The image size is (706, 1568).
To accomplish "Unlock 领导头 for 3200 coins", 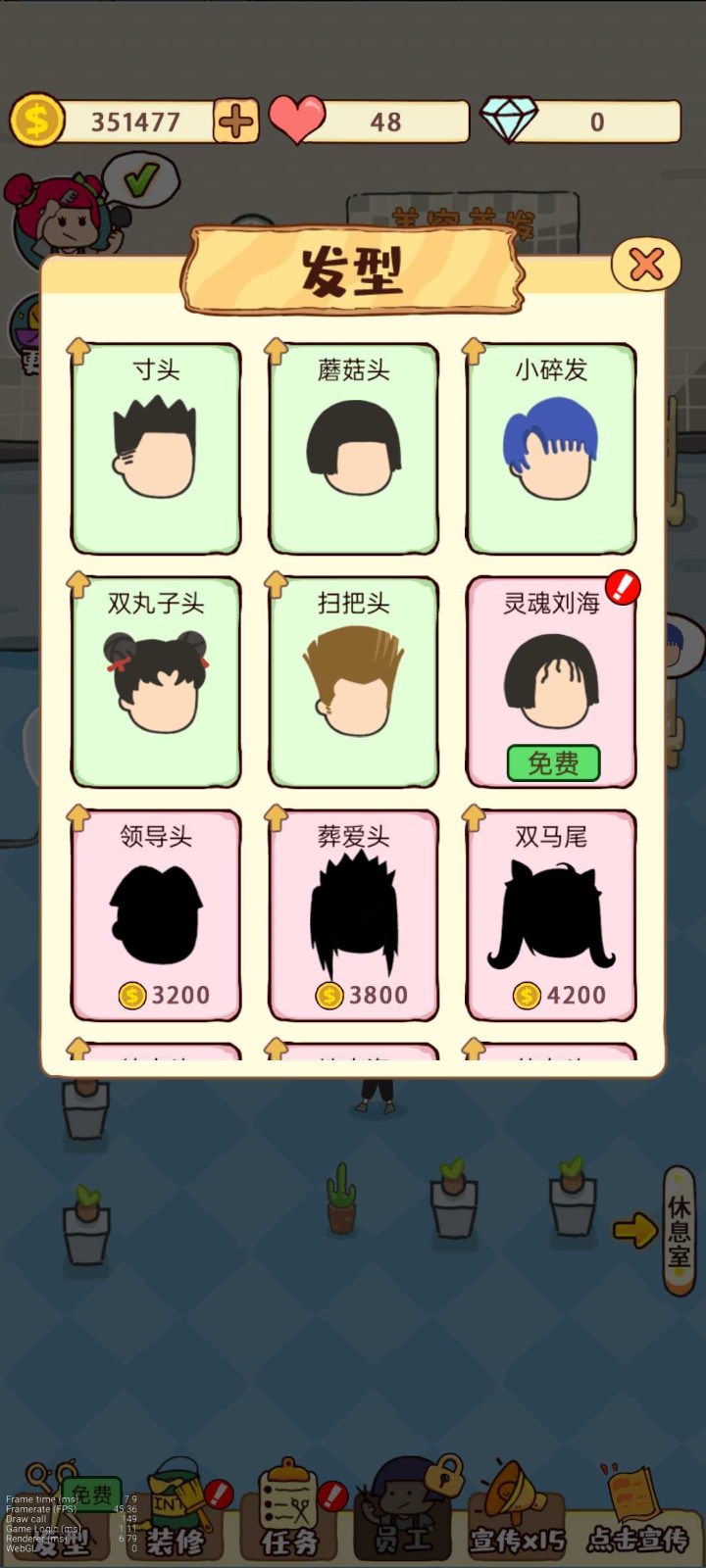I will [165, 995].
